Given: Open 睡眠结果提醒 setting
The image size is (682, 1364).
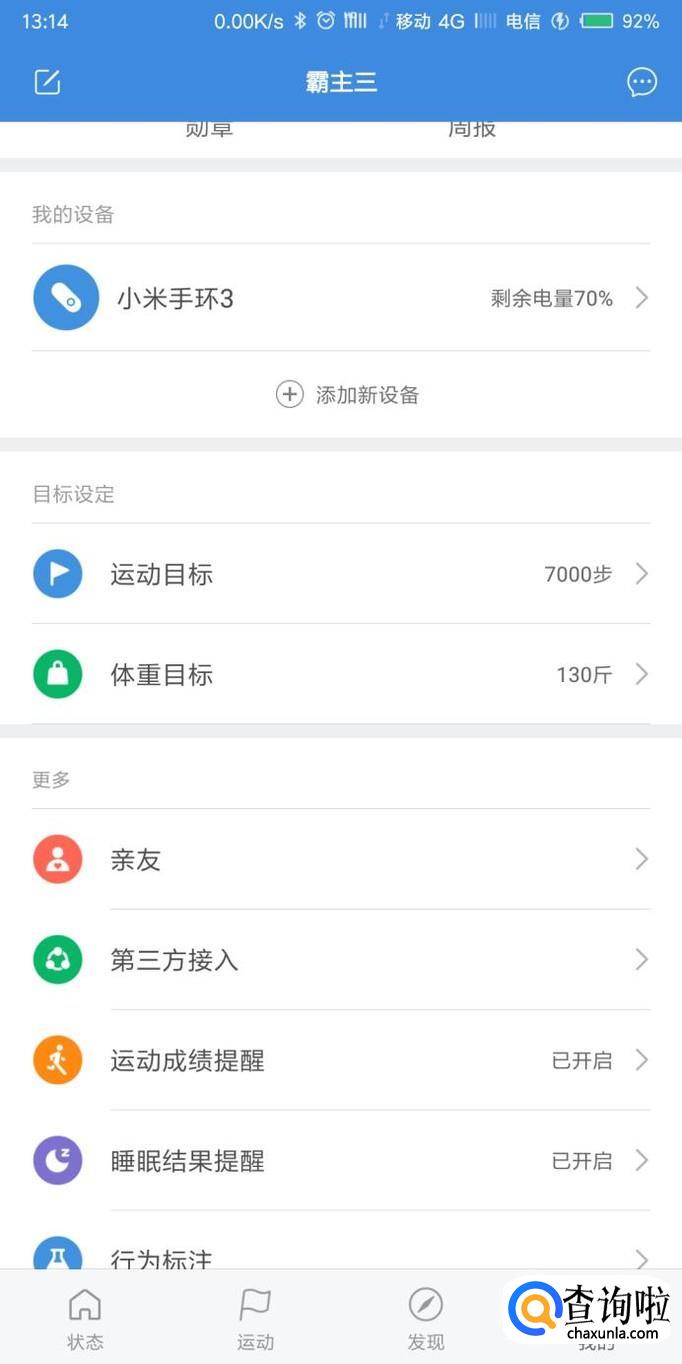Looking at the screenshot, I should point(341,1161).
